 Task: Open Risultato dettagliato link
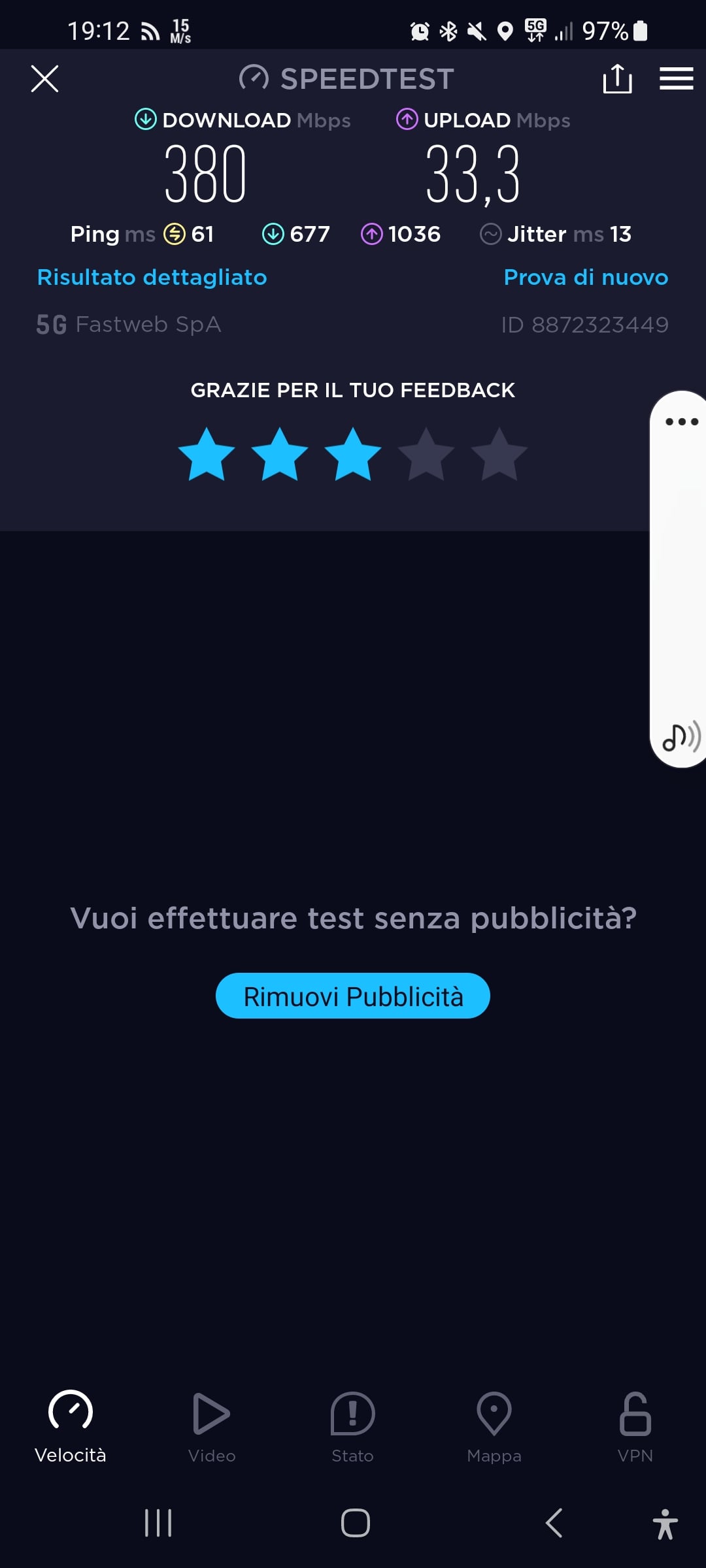pos(152,277)
